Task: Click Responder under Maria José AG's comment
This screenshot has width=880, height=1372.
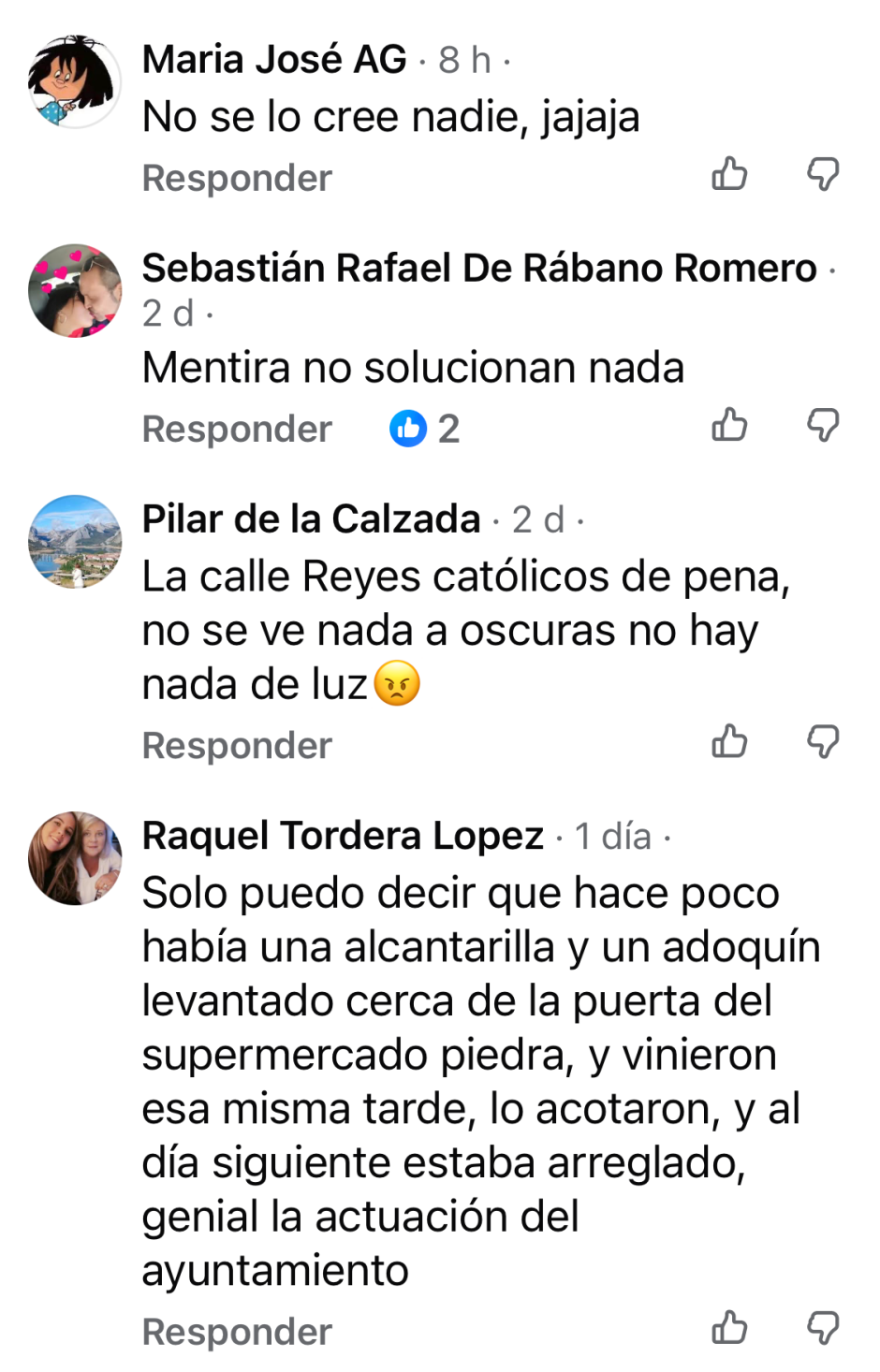Action: [237, 177]
